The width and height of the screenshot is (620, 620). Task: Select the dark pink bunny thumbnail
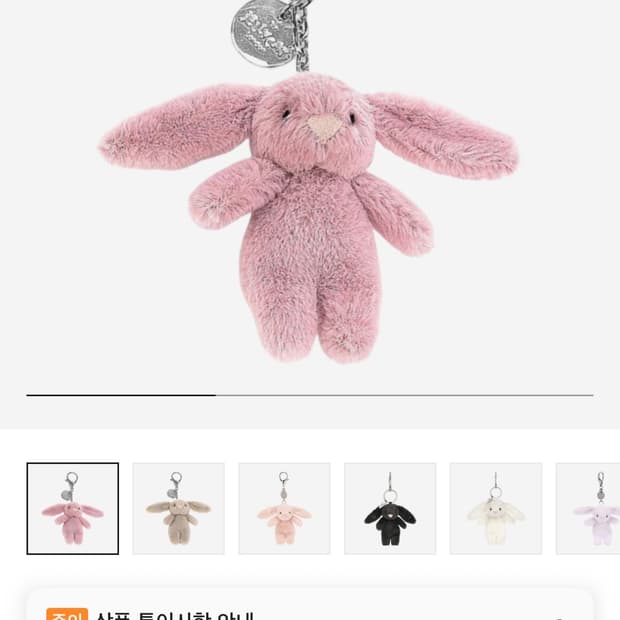(x=73, y=508)
